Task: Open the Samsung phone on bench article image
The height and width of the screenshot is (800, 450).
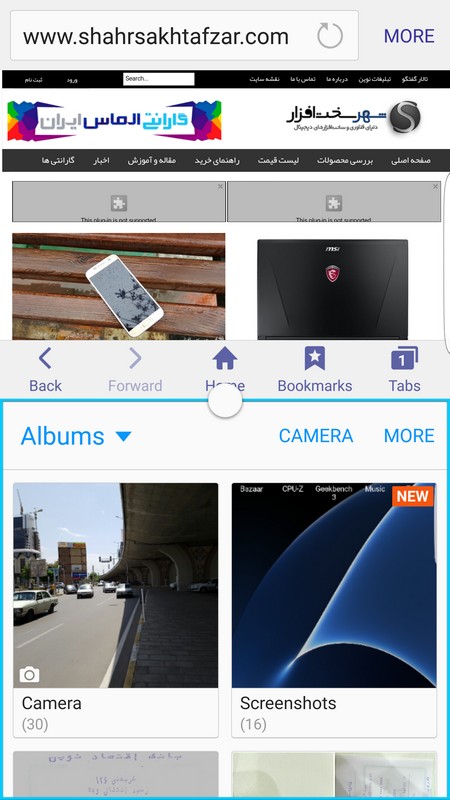Action: [x=118, y=286]
